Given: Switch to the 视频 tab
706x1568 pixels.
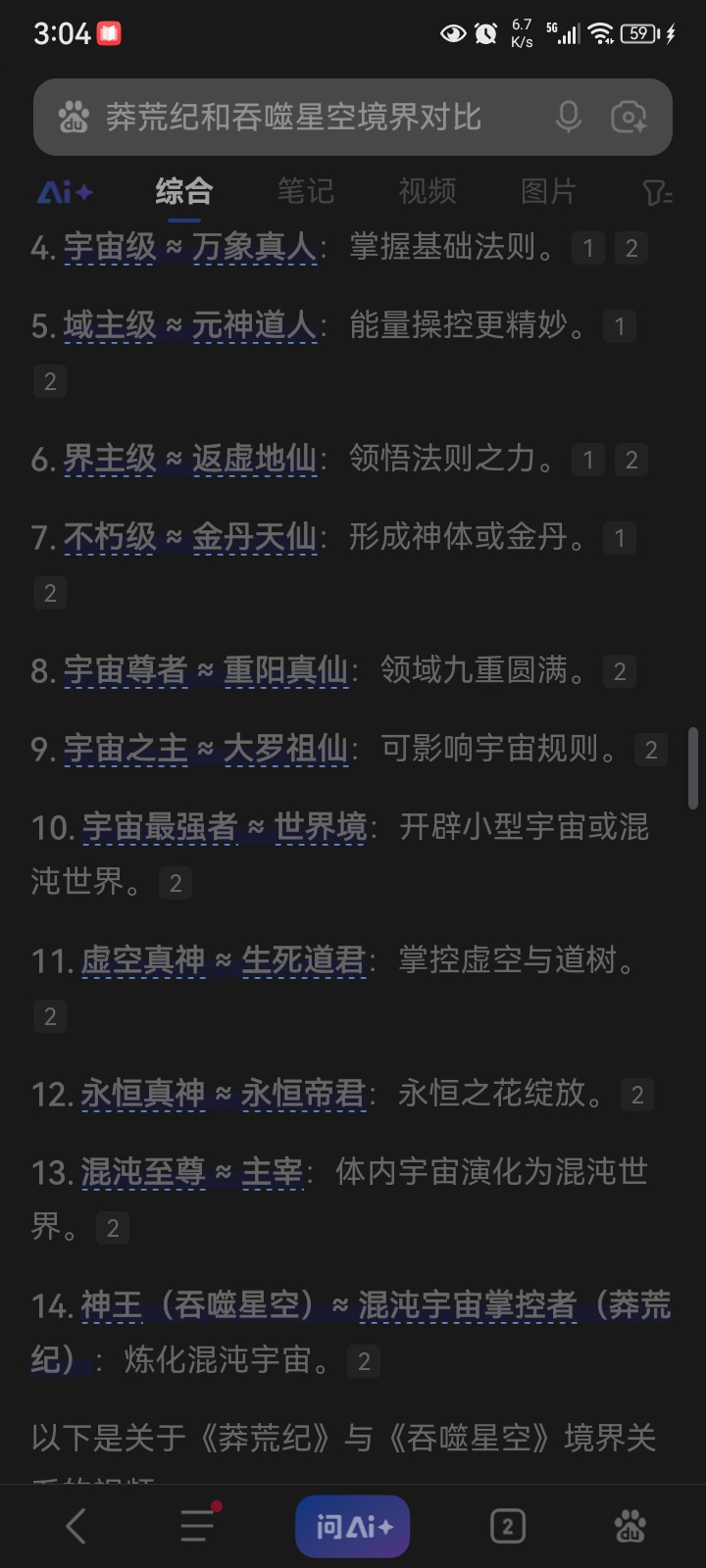Looking at the screenshot, I should pos(427,191).
